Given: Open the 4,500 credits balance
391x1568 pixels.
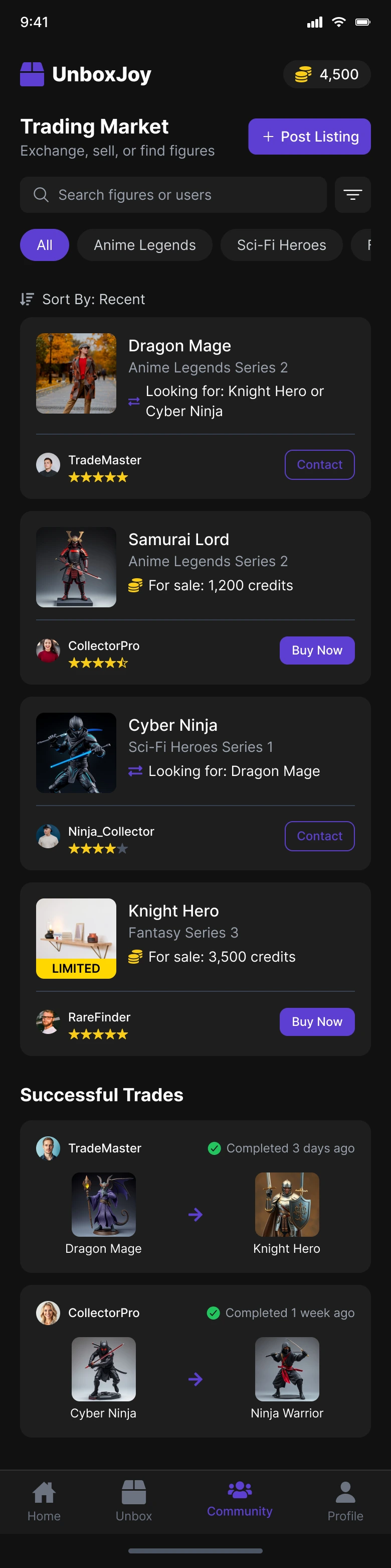Looking at the screenshot, I should coord(326,74).
